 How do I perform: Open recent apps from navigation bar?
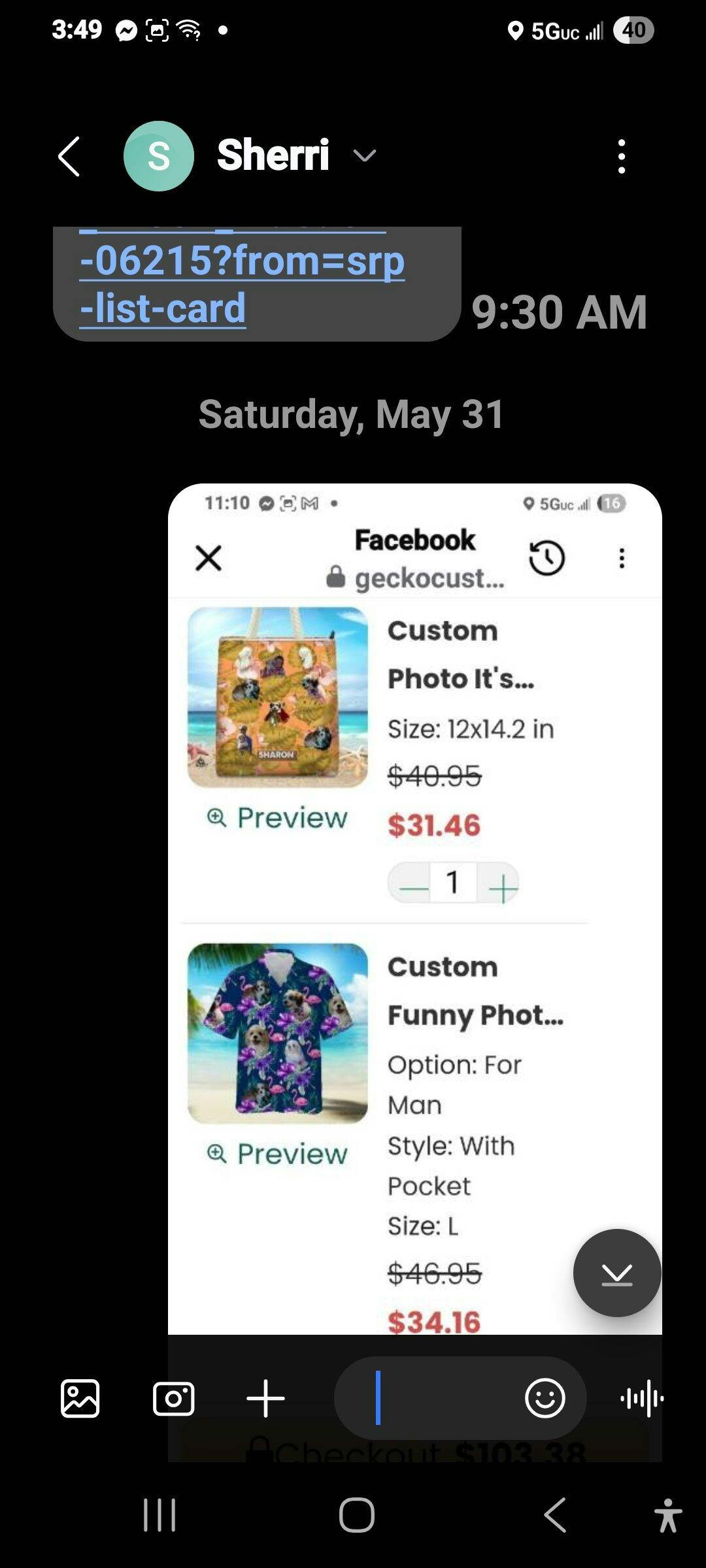coord(160,1515)
